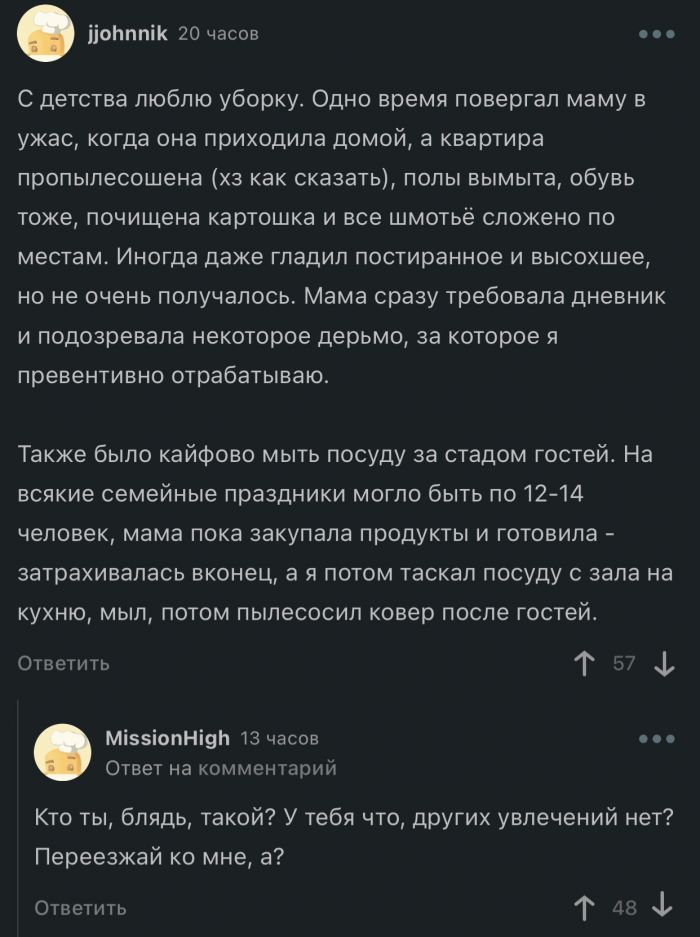The width and height of the screenshot is (700, 937).
Task: Upvote jjohnnik's comment
Action: [585, 663]
